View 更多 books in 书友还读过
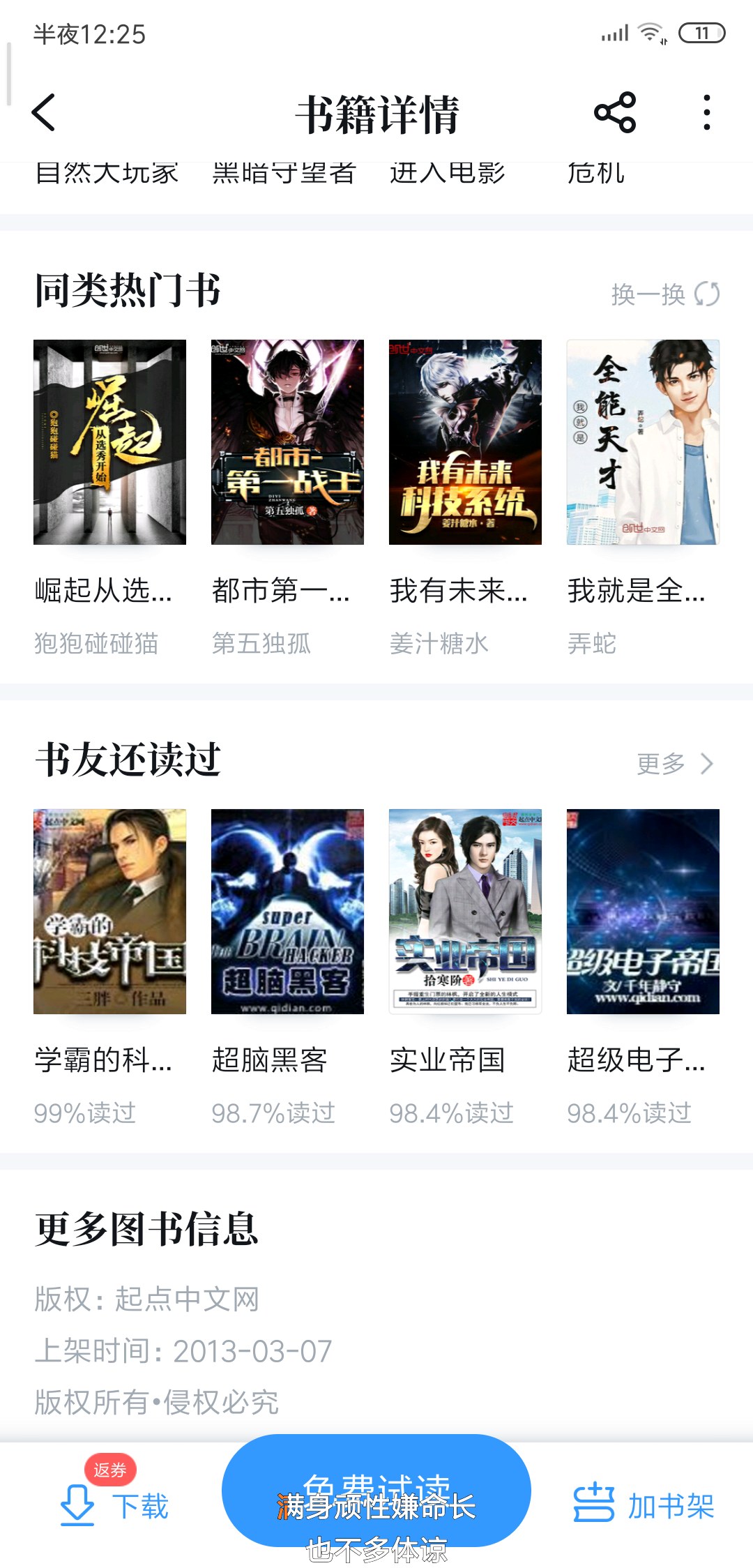 (x=674, y=764)
